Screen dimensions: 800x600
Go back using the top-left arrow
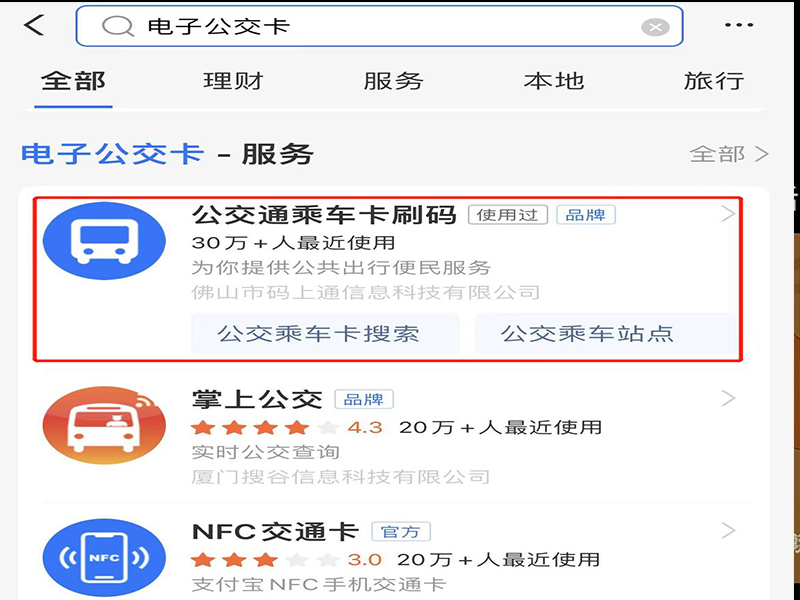click(35, 26)
